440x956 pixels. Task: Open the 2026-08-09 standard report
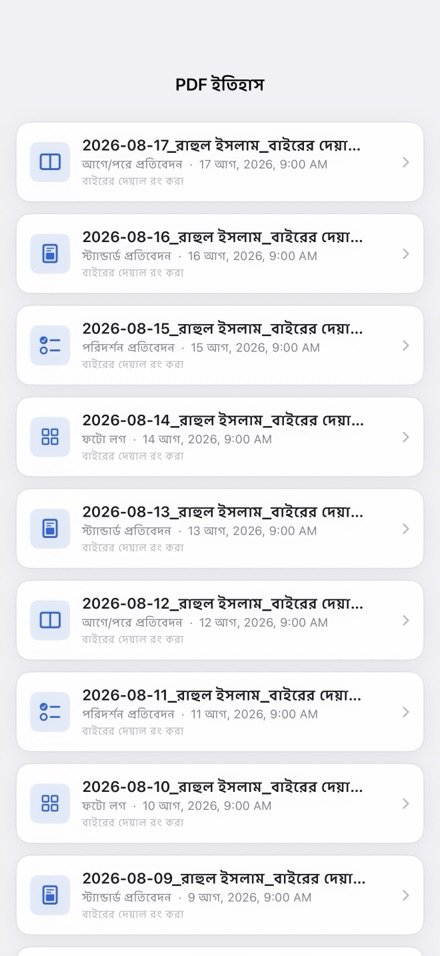[x=220, y=895]
